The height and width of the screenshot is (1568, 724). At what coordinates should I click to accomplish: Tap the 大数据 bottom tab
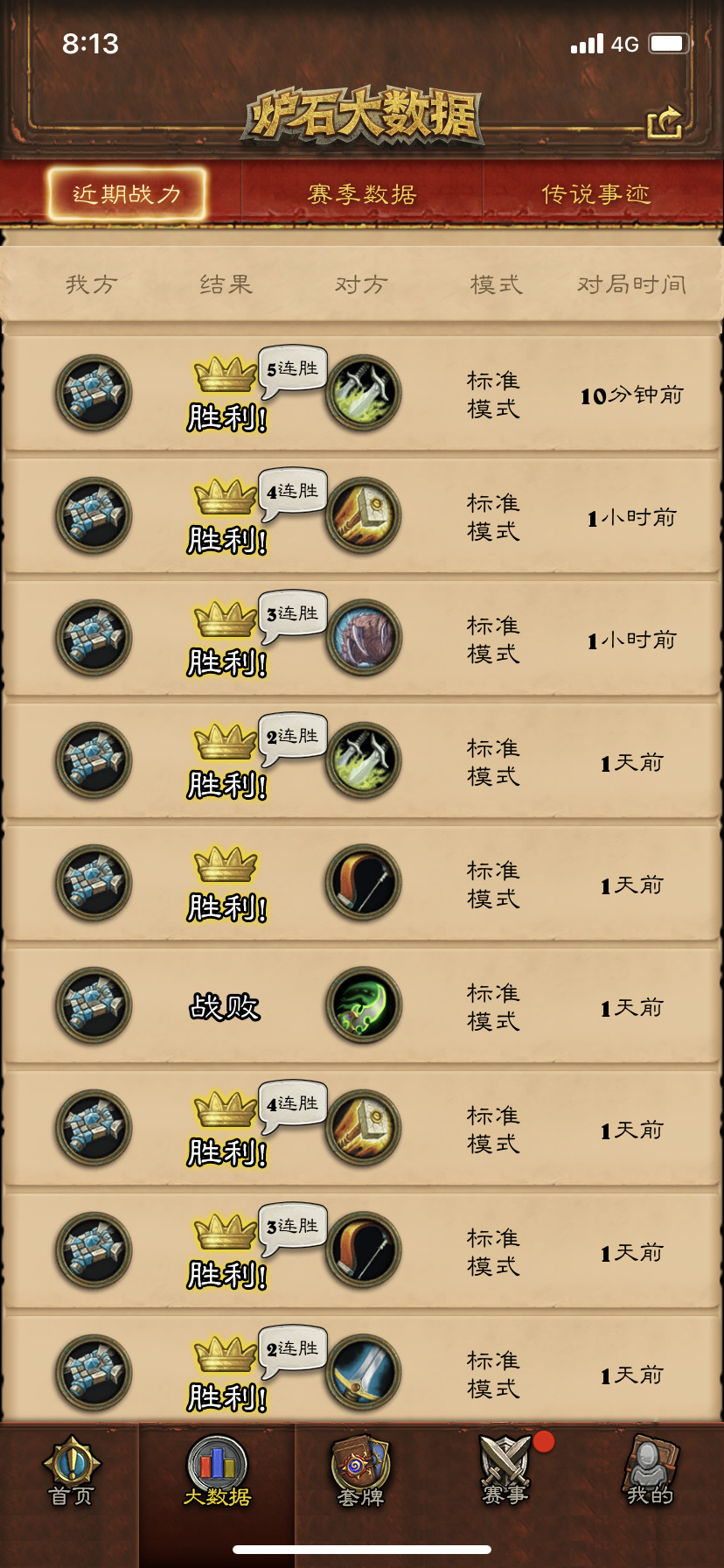(x=217, y=1471)
